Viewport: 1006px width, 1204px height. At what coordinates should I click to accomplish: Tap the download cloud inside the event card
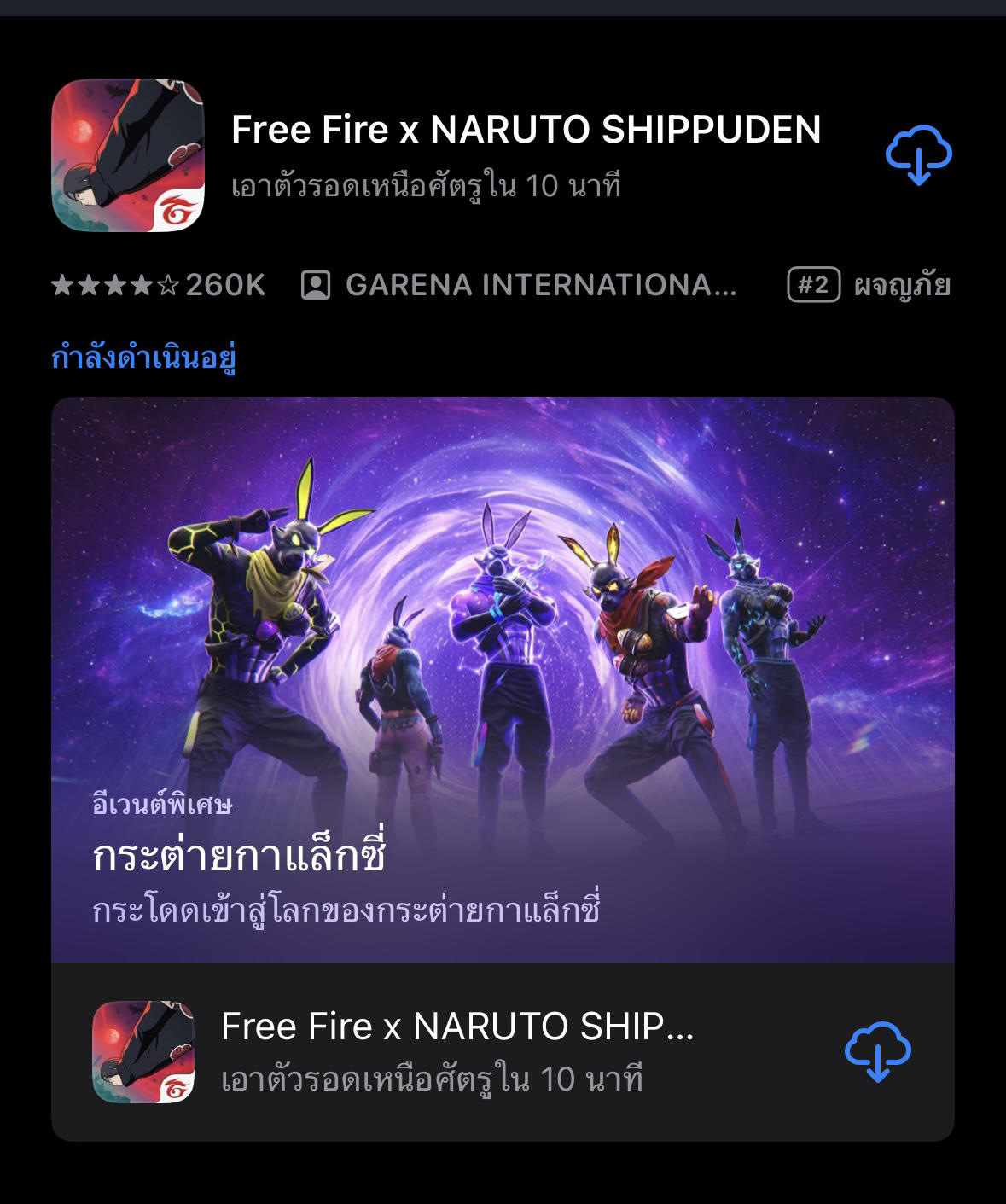pyautogui.click(x=877, y=1051)
